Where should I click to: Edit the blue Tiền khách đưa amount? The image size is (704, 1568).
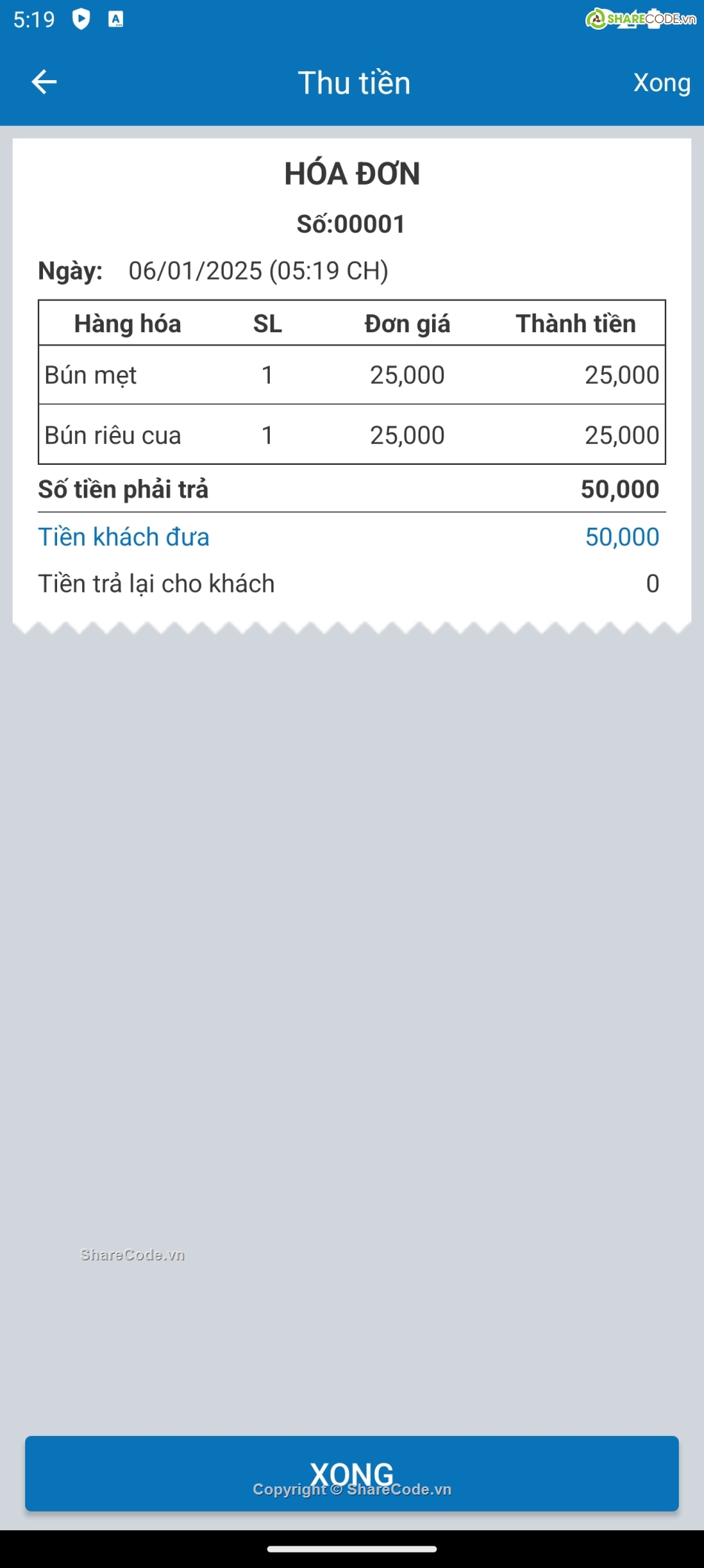coord(621,537)
